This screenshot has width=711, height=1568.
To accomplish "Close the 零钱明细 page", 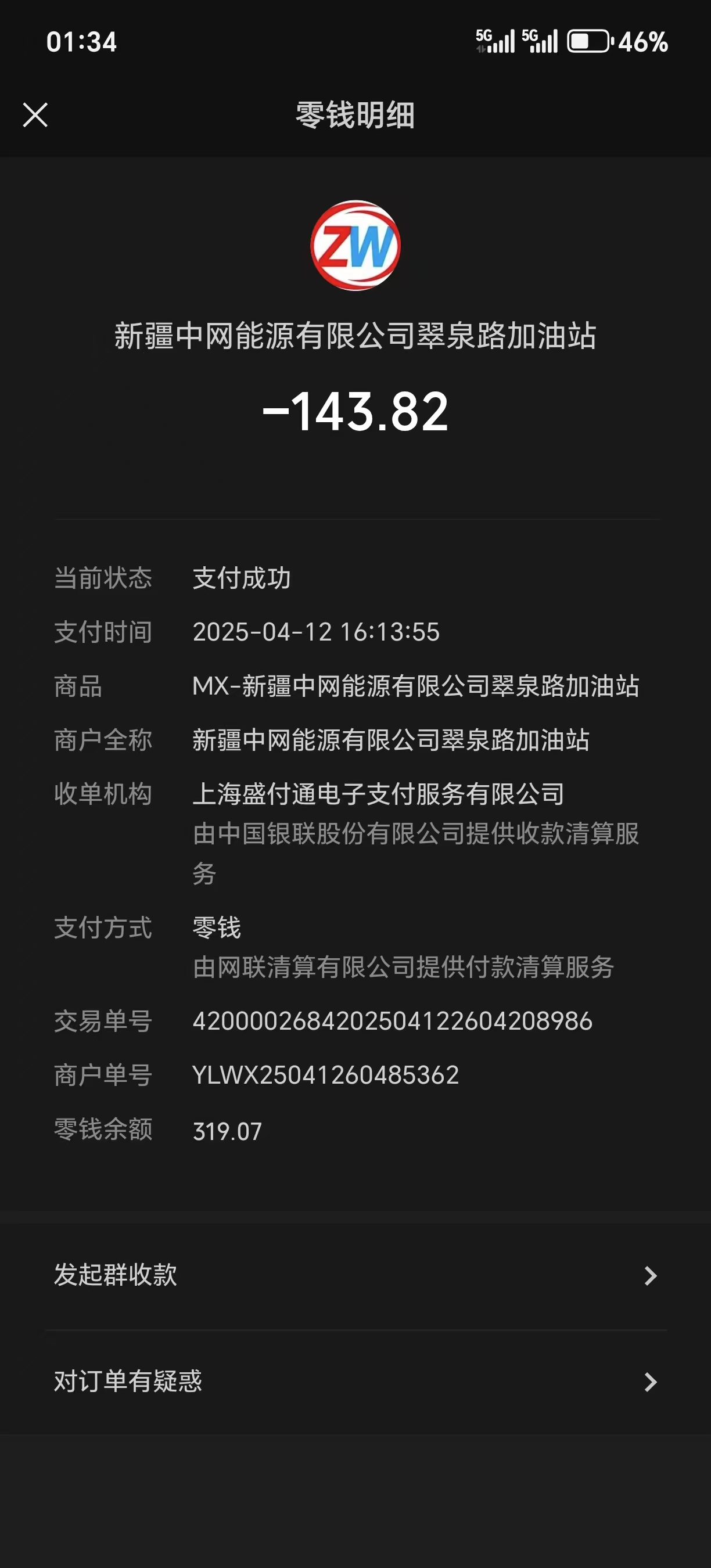I will (x=35, y=114).
